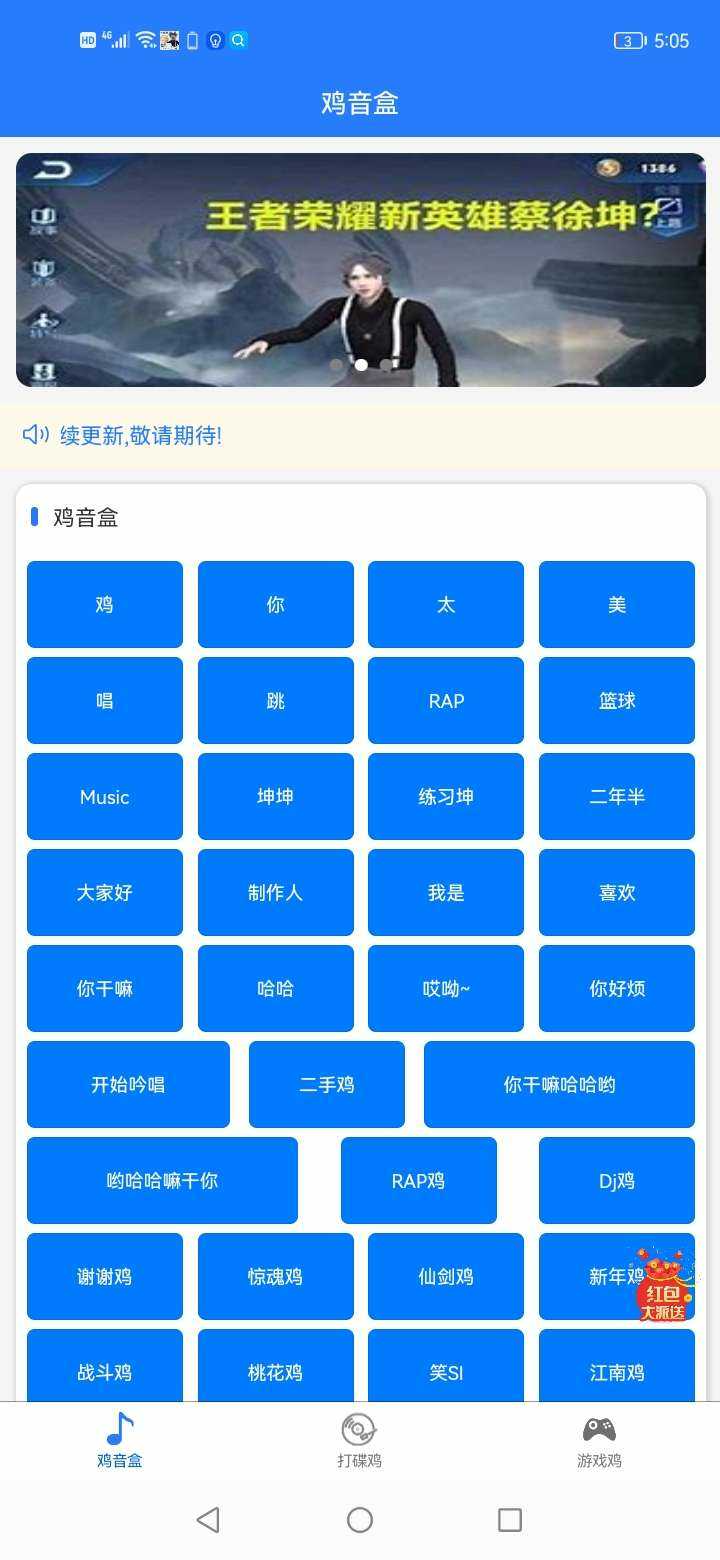Tap the 篮球 button
The image size is (720, 1560).
point(617,700)
